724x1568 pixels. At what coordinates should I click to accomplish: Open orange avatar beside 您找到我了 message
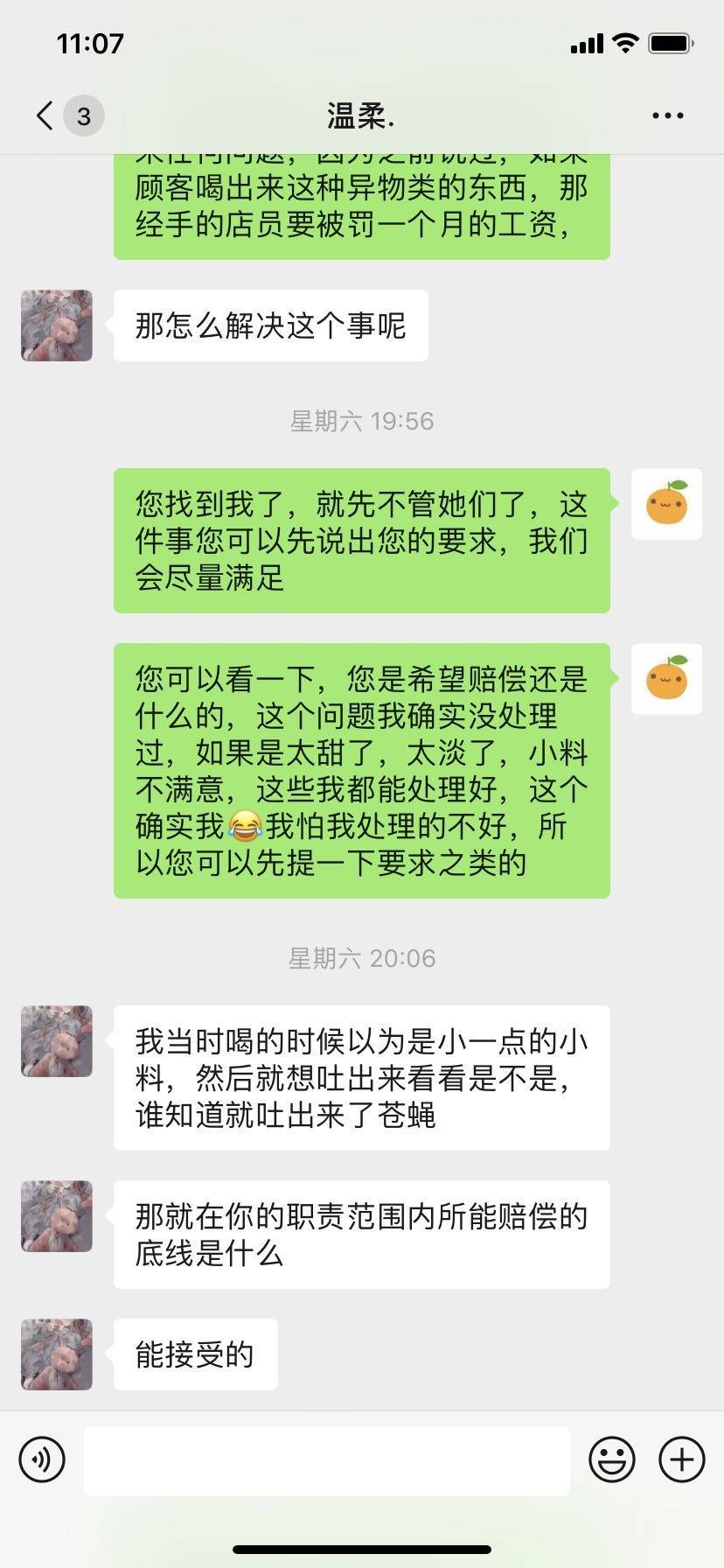click(666, 504)
